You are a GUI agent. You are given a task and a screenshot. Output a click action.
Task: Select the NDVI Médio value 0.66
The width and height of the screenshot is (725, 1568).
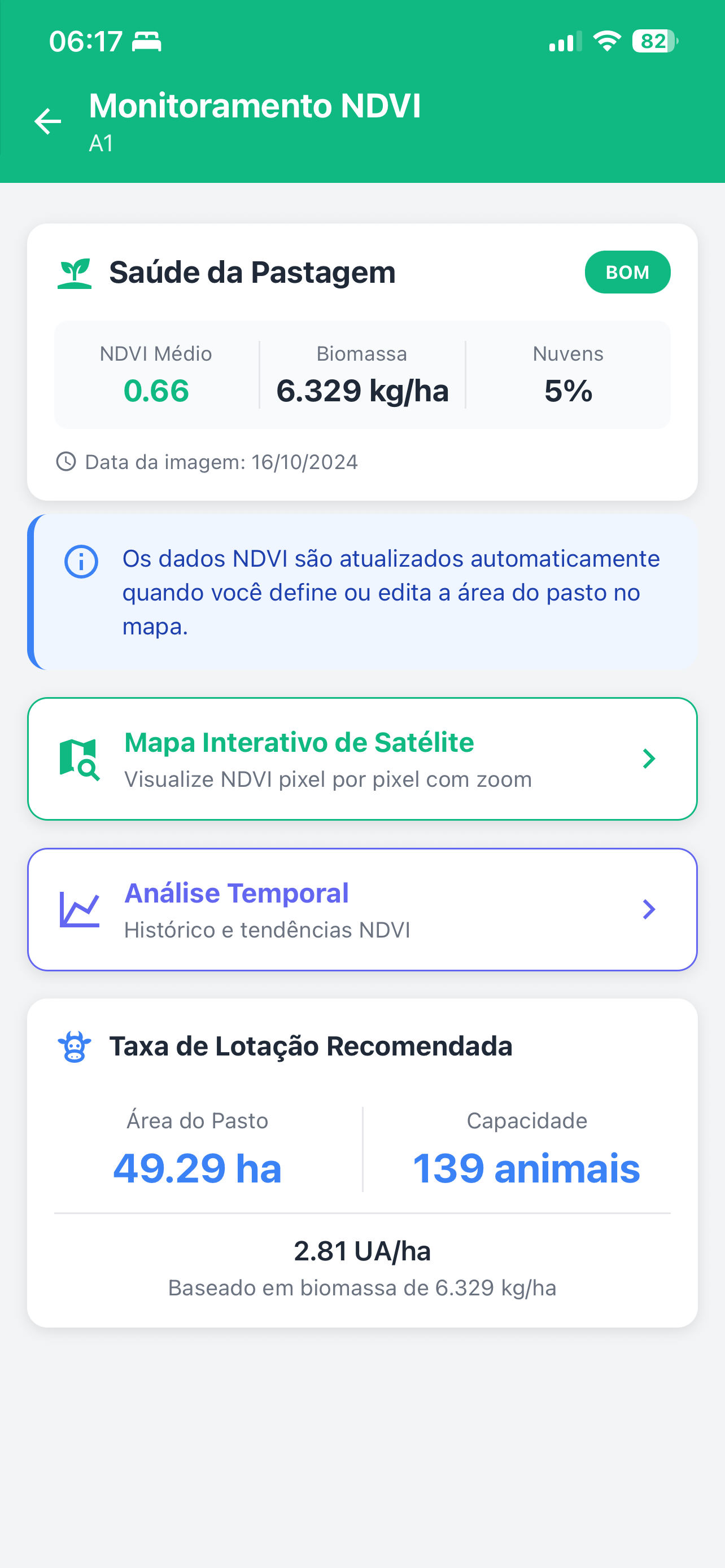point(156,390)
